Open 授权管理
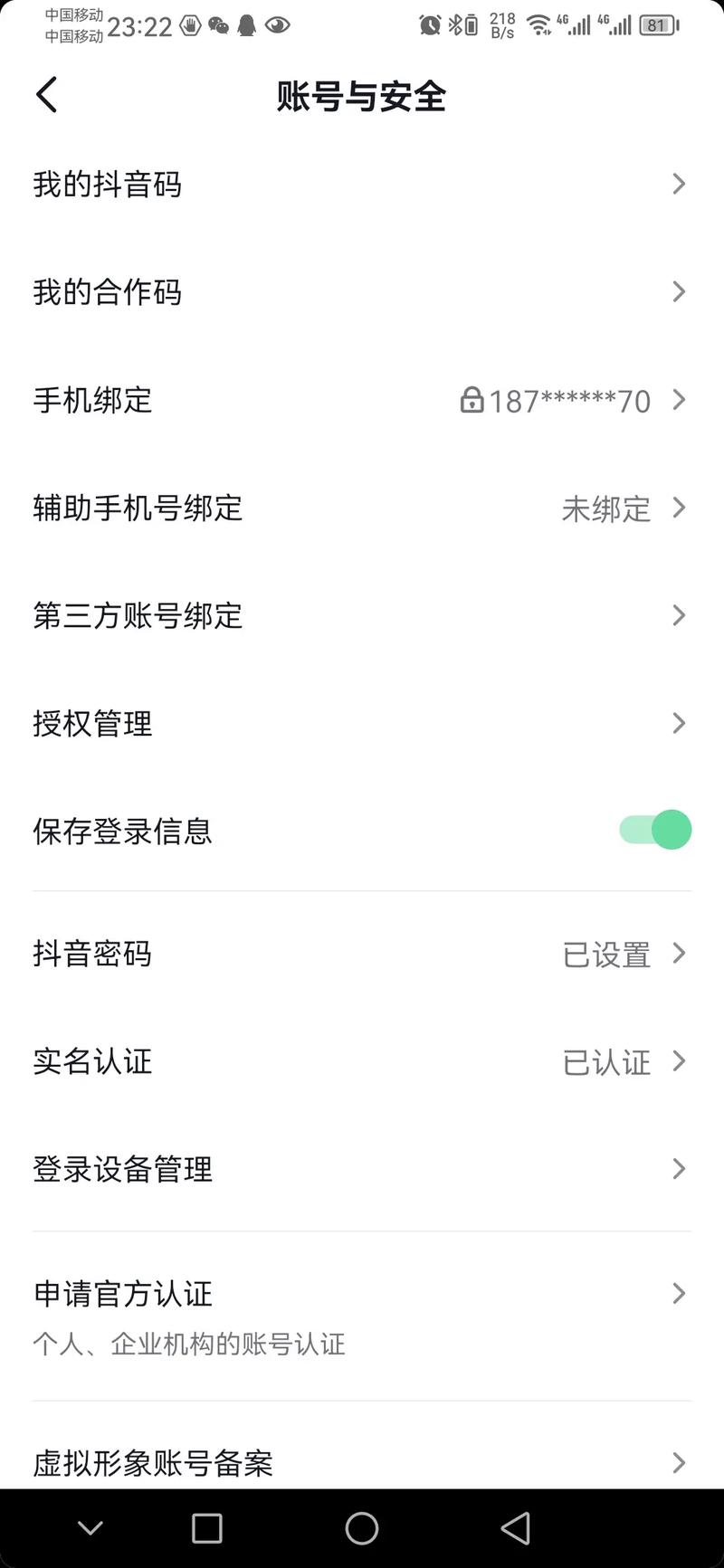Image resolution: width=724 pixels, height=1568 pixels. (362, 723)
